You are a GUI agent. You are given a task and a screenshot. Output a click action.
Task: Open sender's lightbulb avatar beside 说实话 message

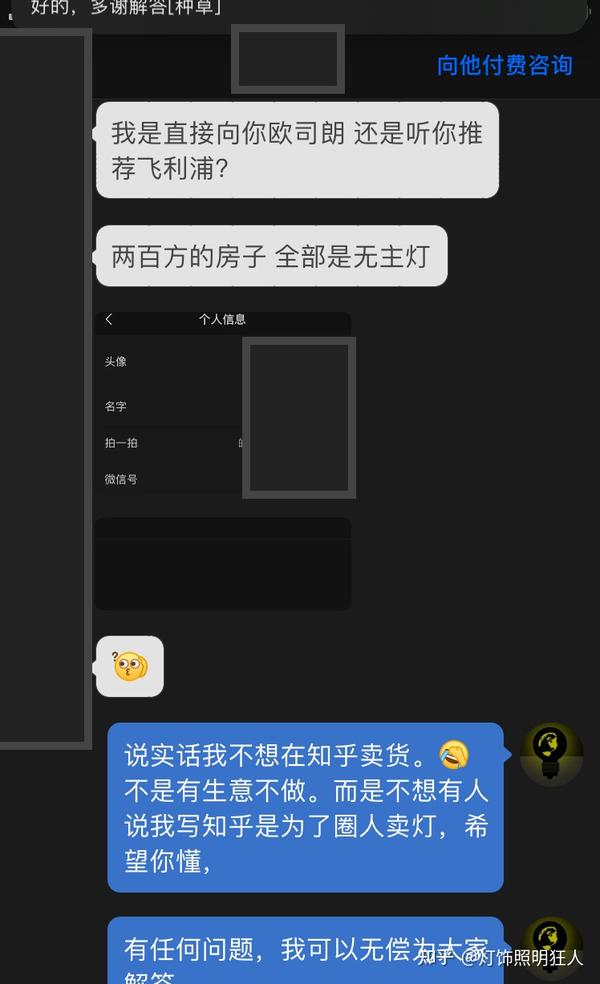[551, 753]
